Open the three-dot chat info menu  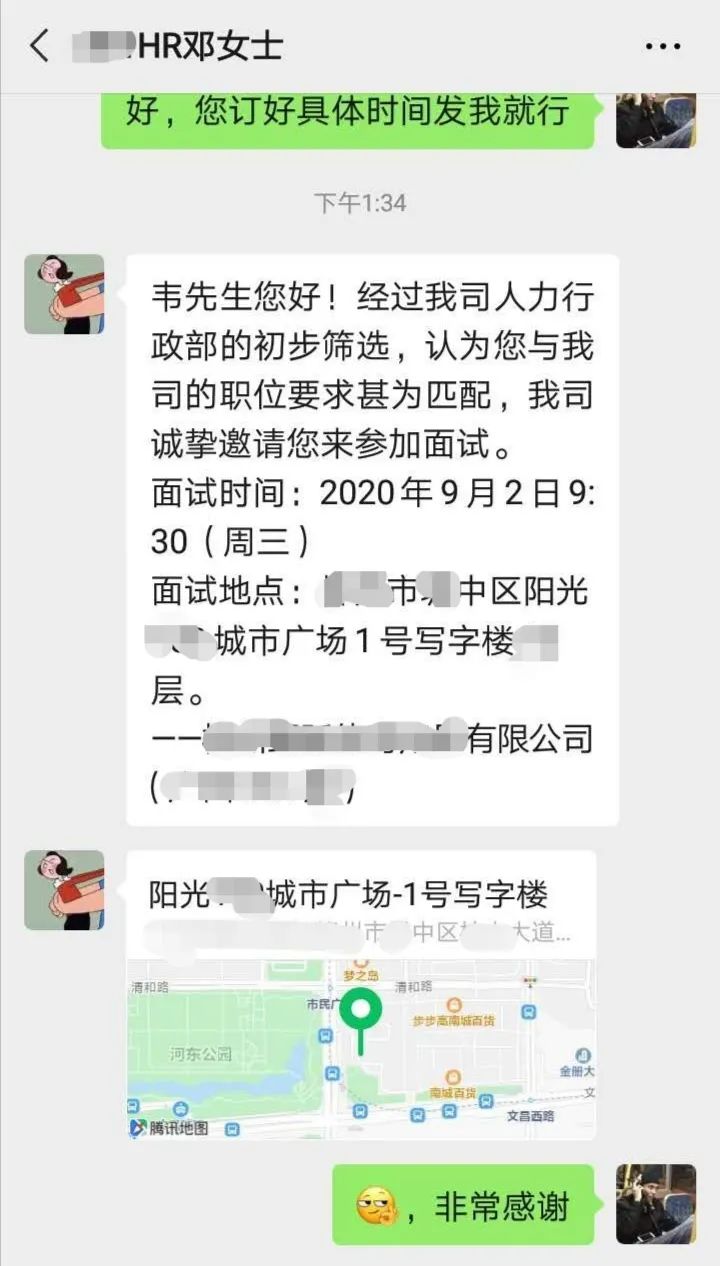[x=662, y=46]
